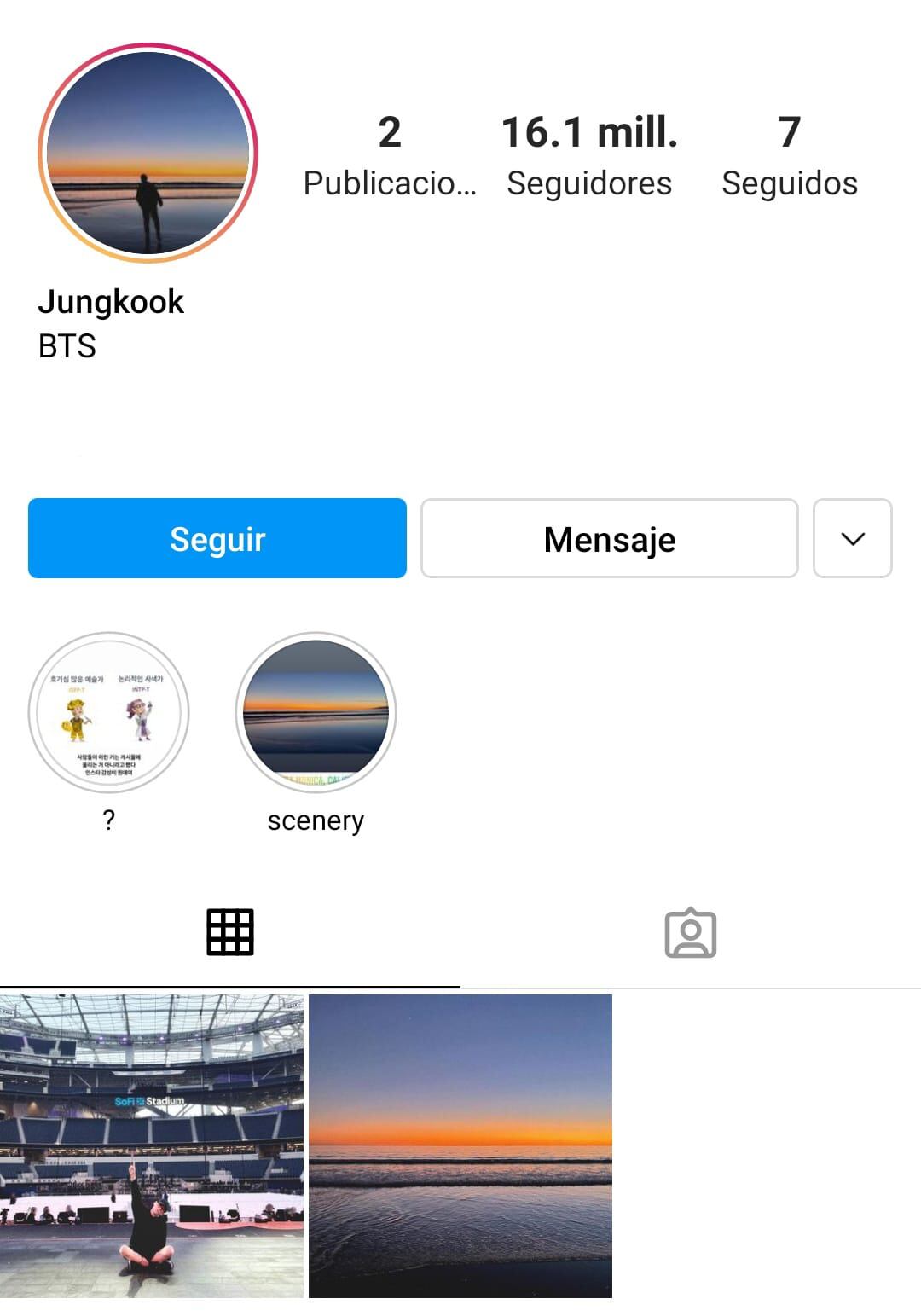Expand suggested accounts chevron dropdown
This screenshot has width=921, height=1316.
tap(852, 538)
